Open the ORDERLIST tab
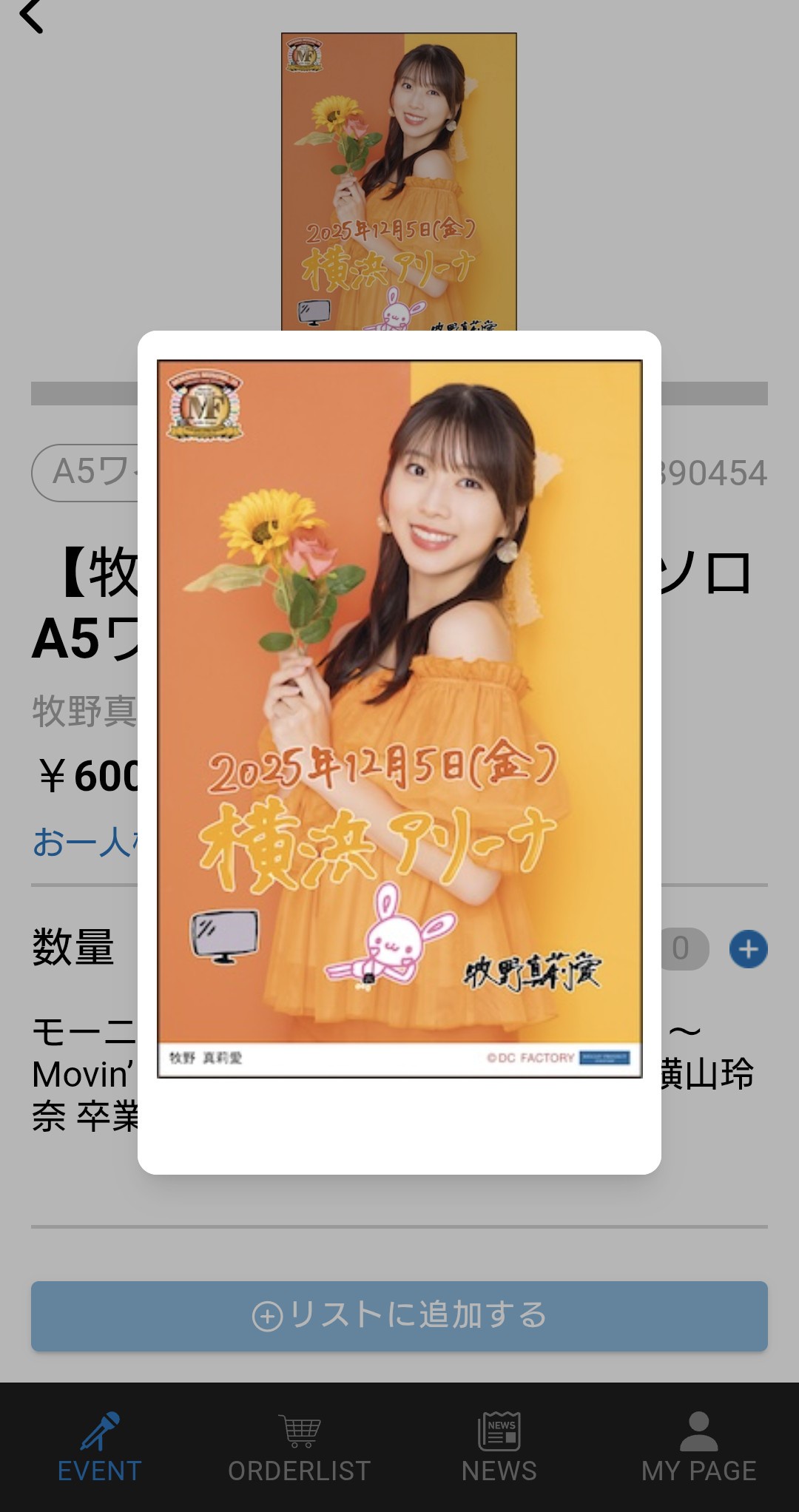The height and width of the screenshot is (1512, 799). pyautogui.click(x=300, y=1448)
